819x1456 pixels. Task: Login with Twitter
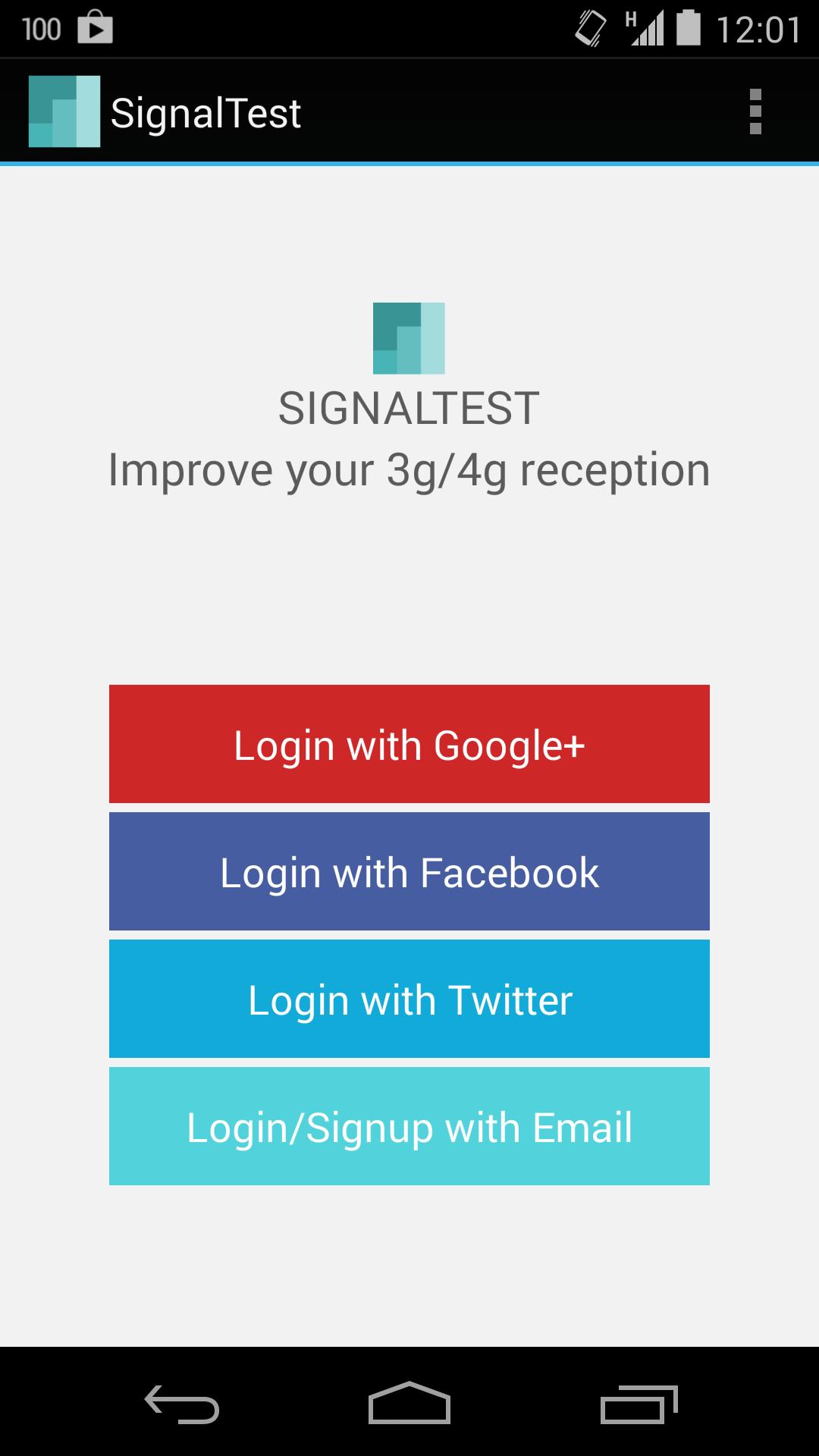click(x=409, y=999)
